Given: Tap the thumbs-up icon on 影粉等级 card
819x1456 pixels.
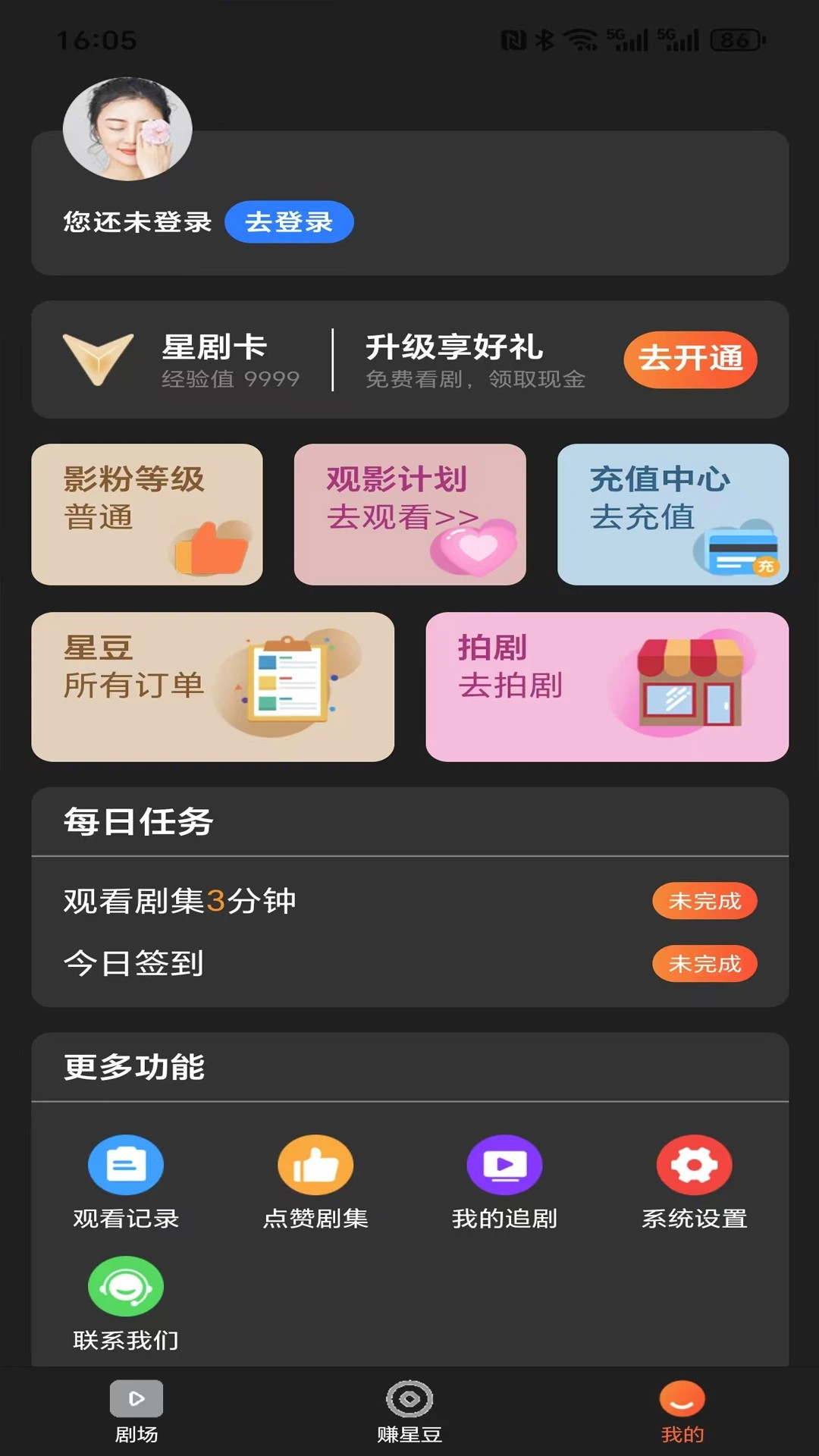Looking at the screenshot, I should [x=215, y=544].
